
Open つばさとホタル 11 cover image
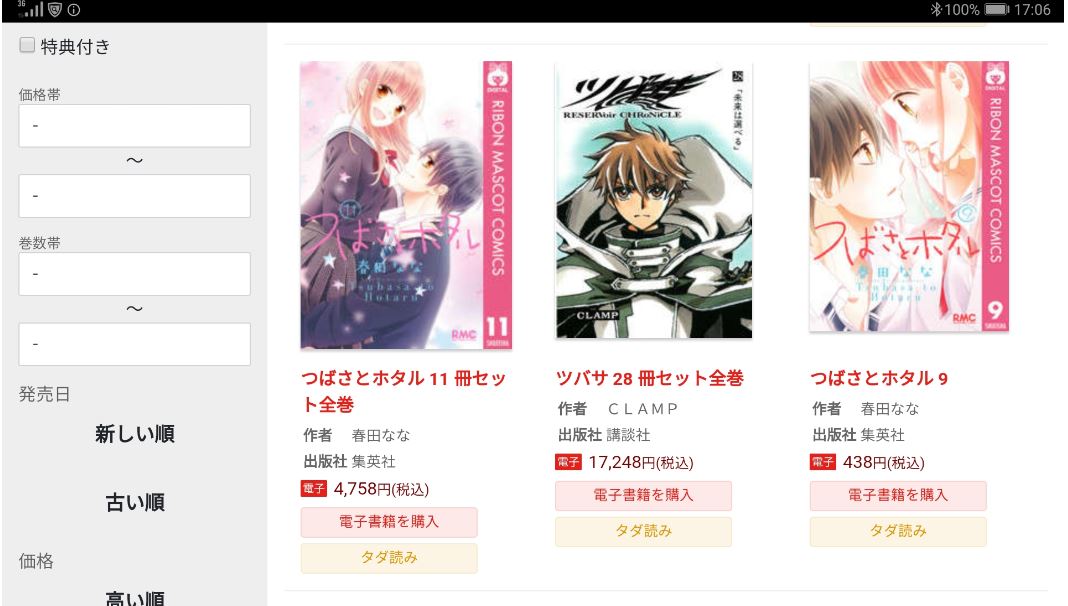click(406, 205)
